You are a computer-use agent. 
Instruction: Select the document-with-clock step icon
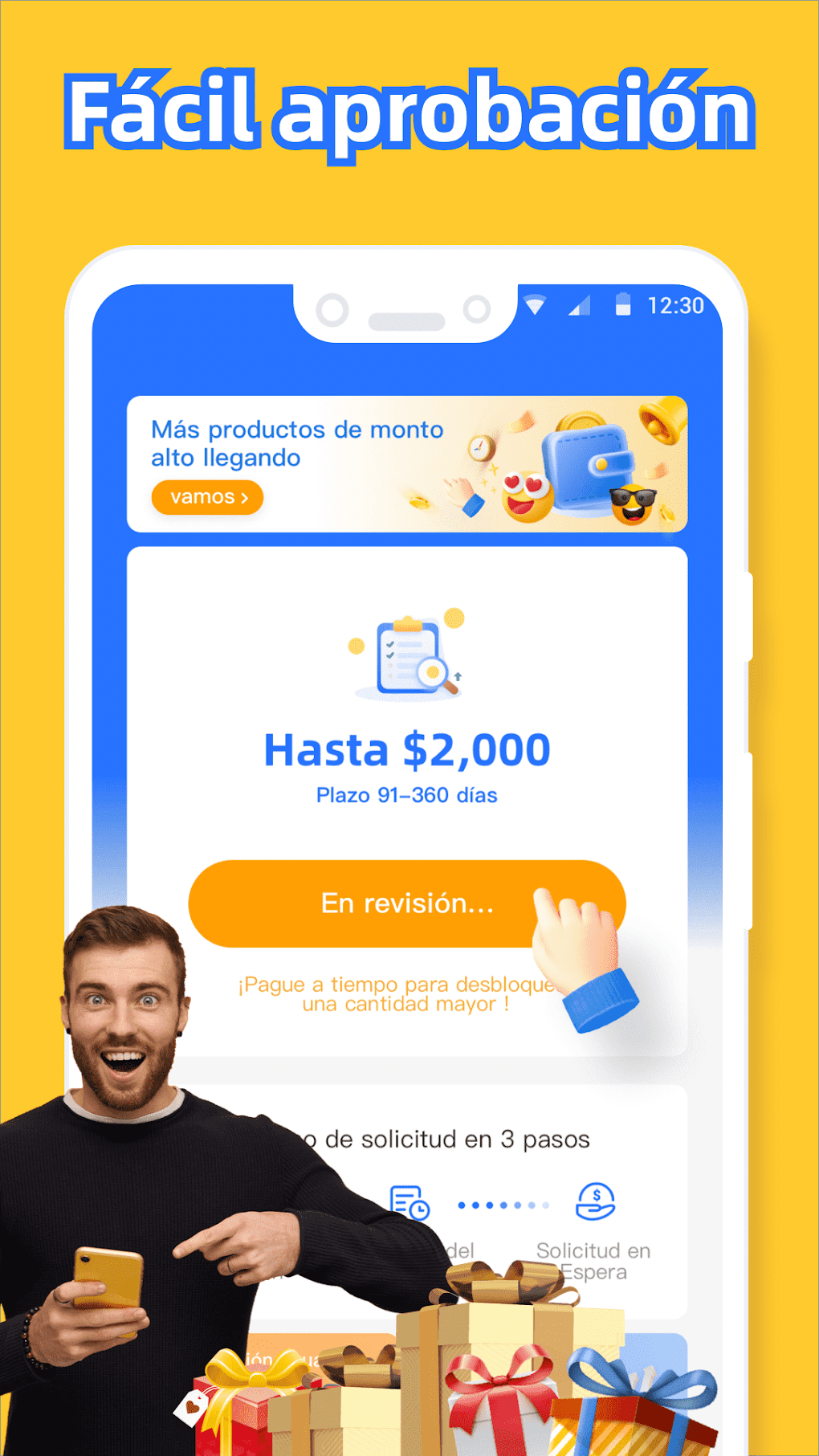click(407, 1200)
